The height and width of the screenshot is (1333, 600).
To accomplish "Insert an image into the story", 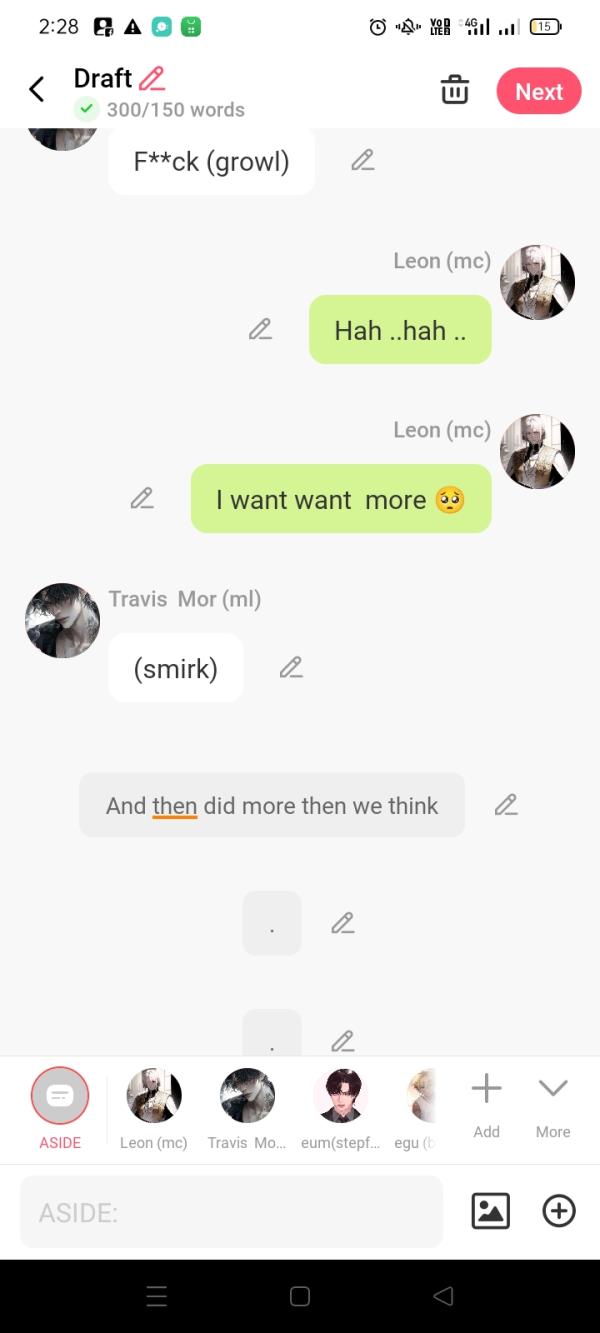I will [490, 1211].
